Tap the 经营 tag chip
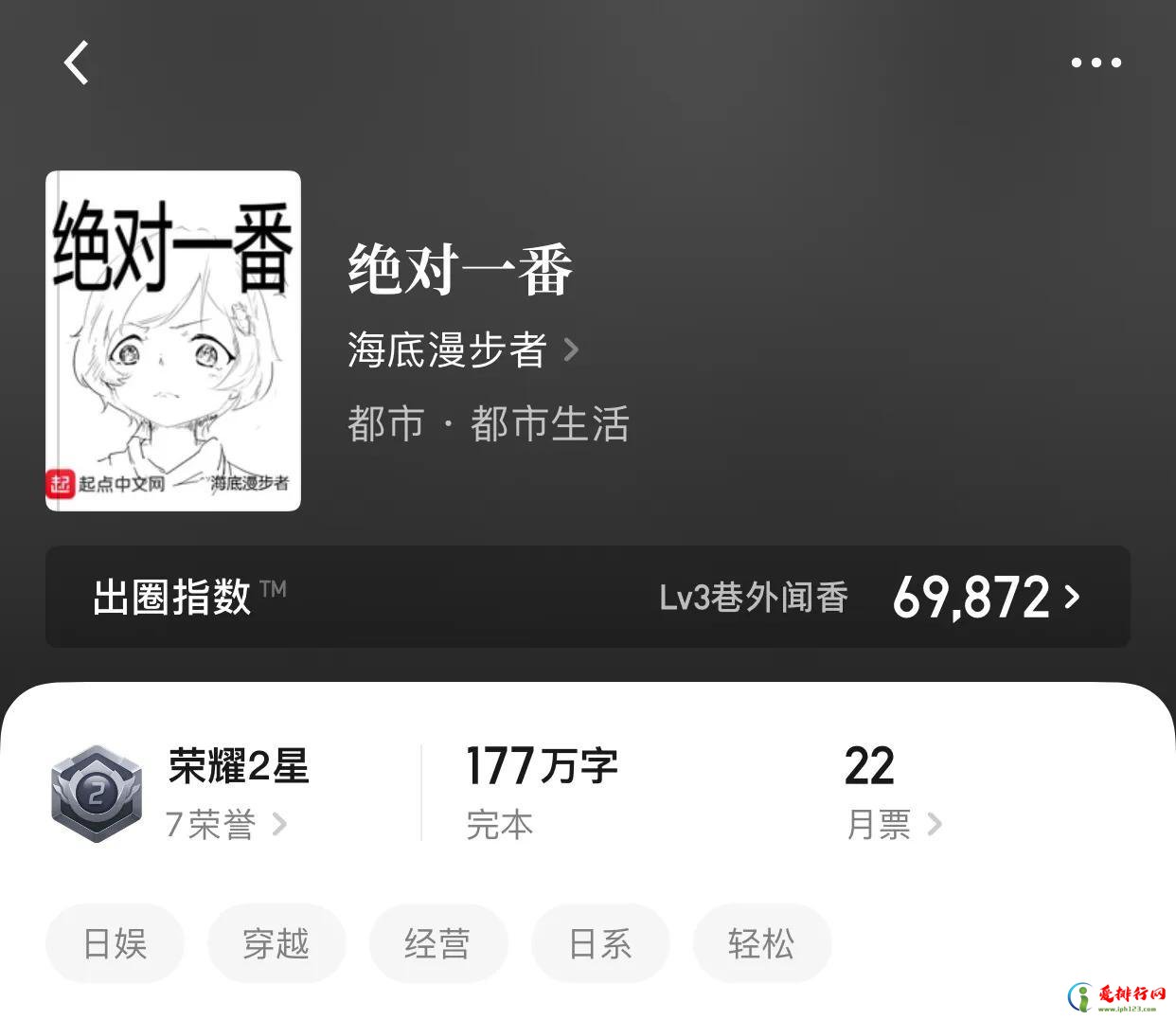This screenshot has height=1020, width=1176. click(x=437, y=943)
